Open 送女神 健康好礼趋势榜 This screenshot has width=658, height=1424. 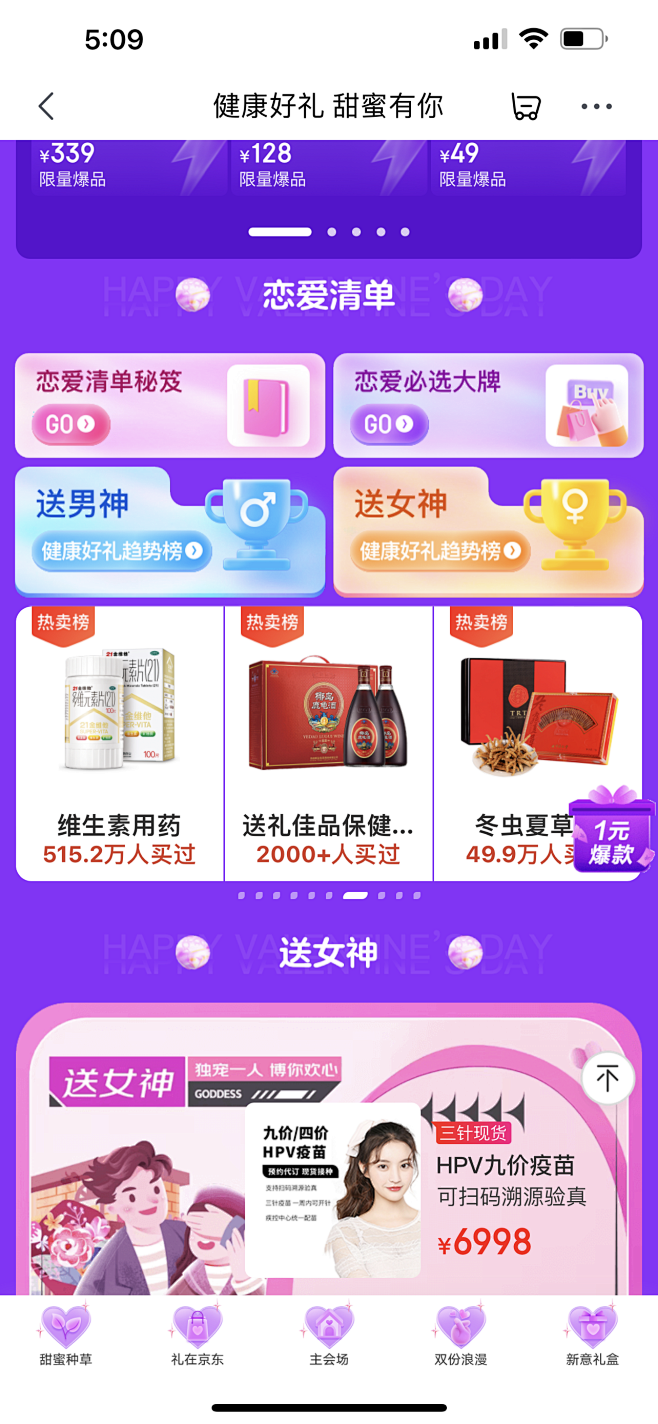point(488,531)
